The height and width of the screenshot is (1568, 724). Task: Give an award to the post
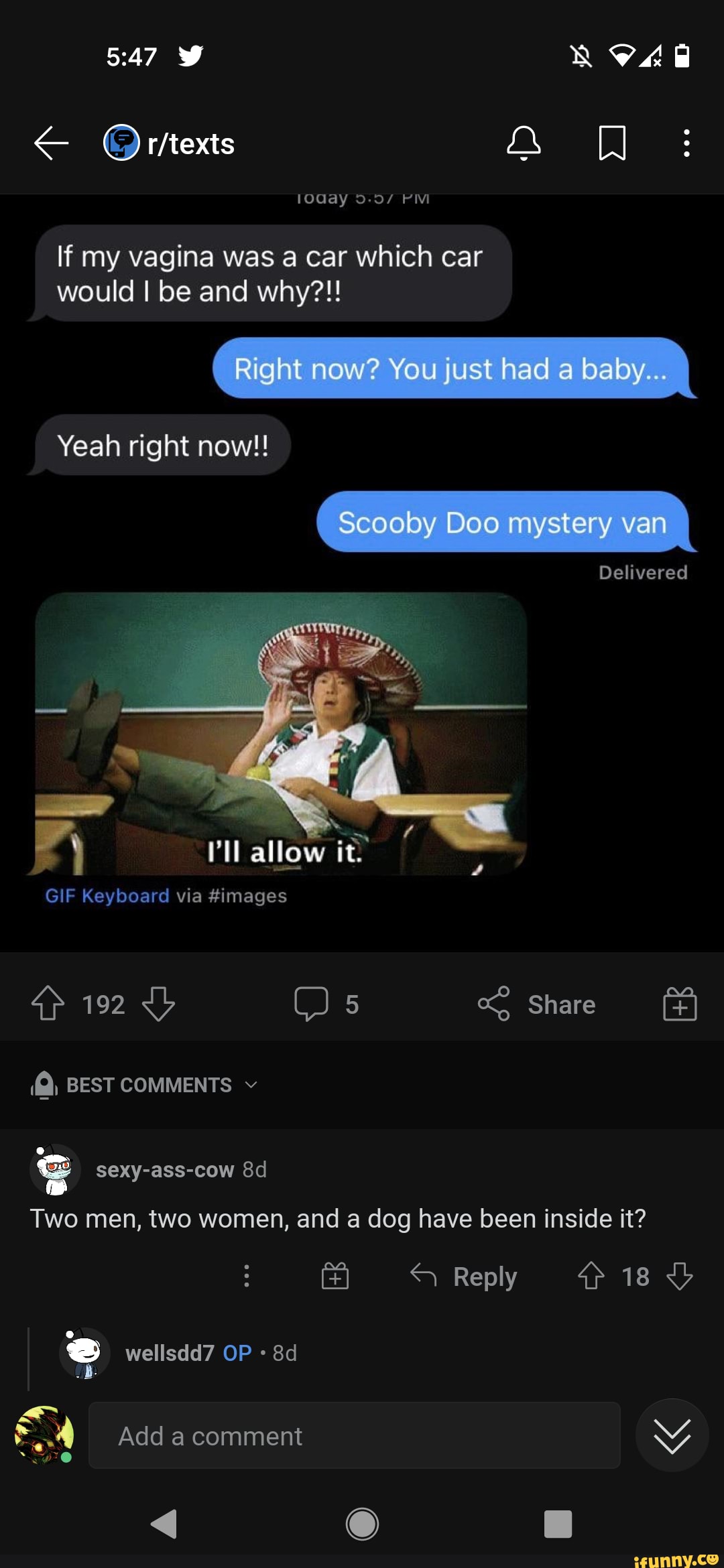click(x=680, y=1004)
